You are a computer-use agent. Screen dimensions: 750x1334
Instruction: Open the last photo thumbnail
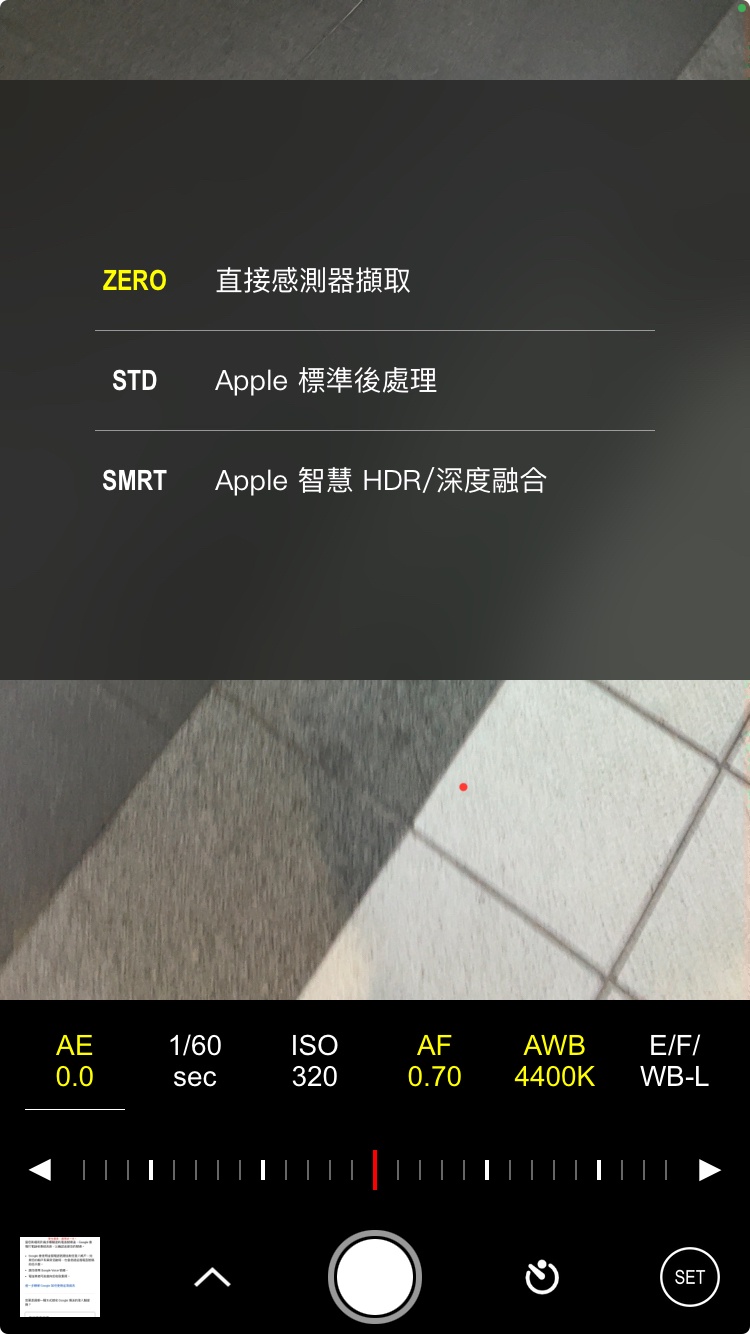click(x=60, y=1277)
